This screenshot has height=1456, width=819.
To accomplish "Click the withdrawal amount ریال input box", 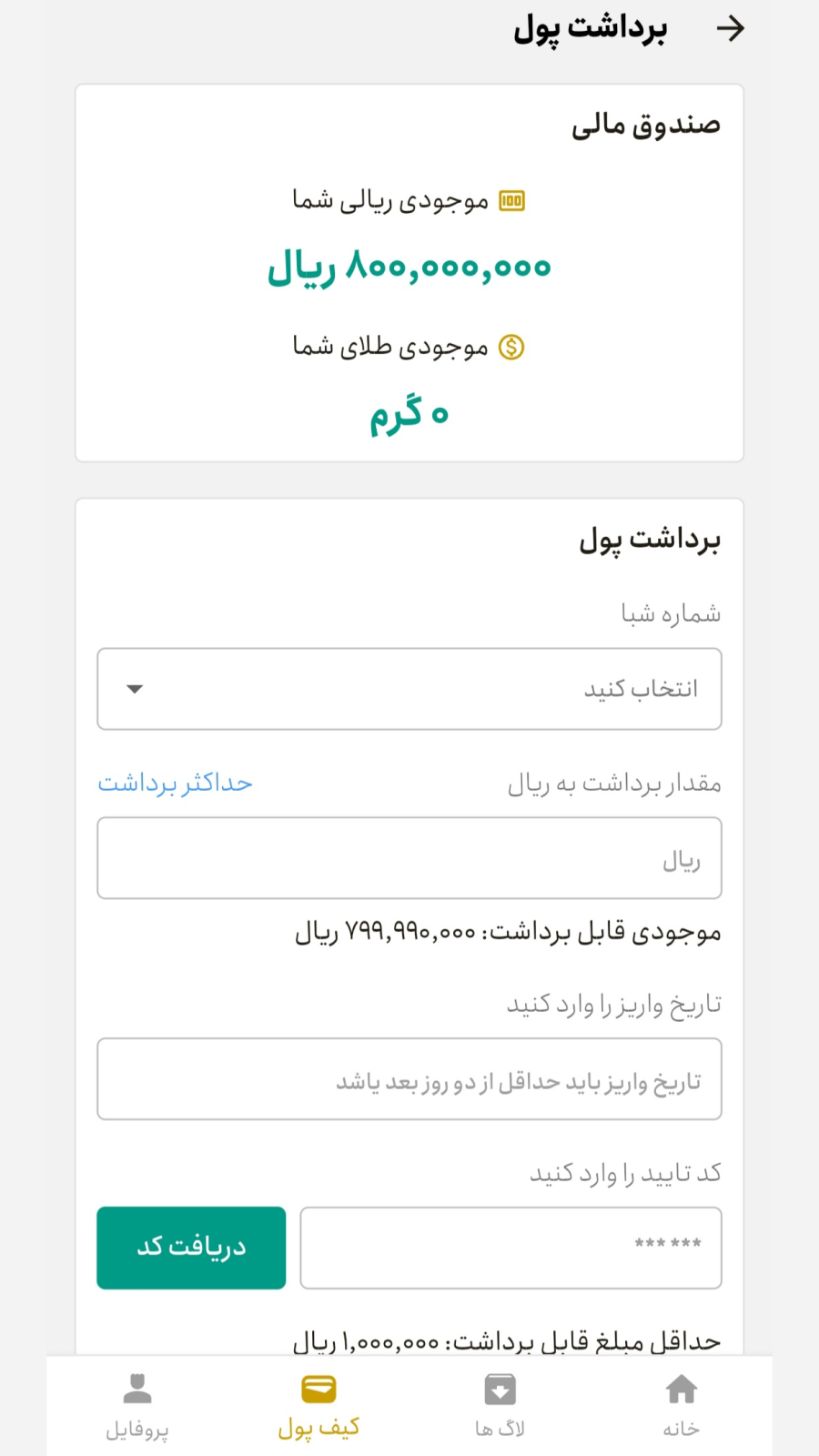I will click(409, 857).
